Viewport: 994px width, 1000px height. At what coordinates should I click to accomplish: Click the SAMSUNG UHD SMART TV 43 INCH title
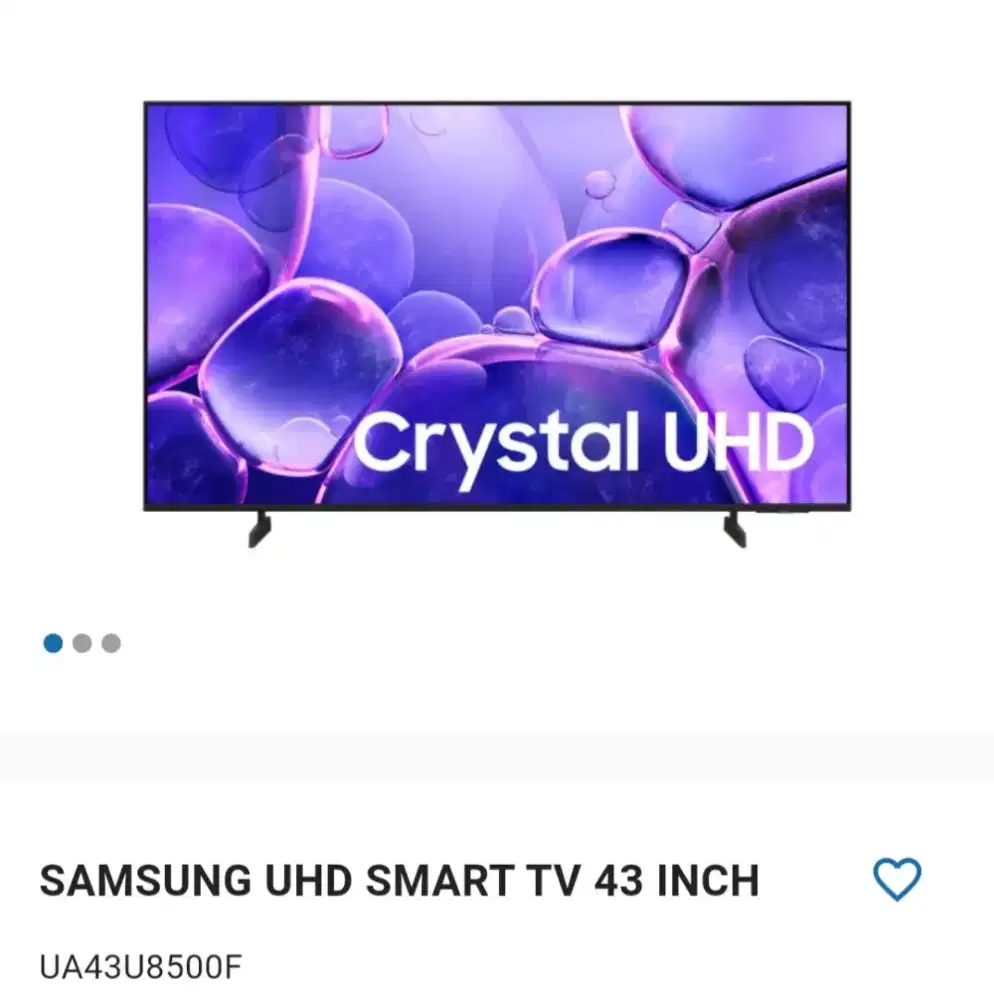400,880
